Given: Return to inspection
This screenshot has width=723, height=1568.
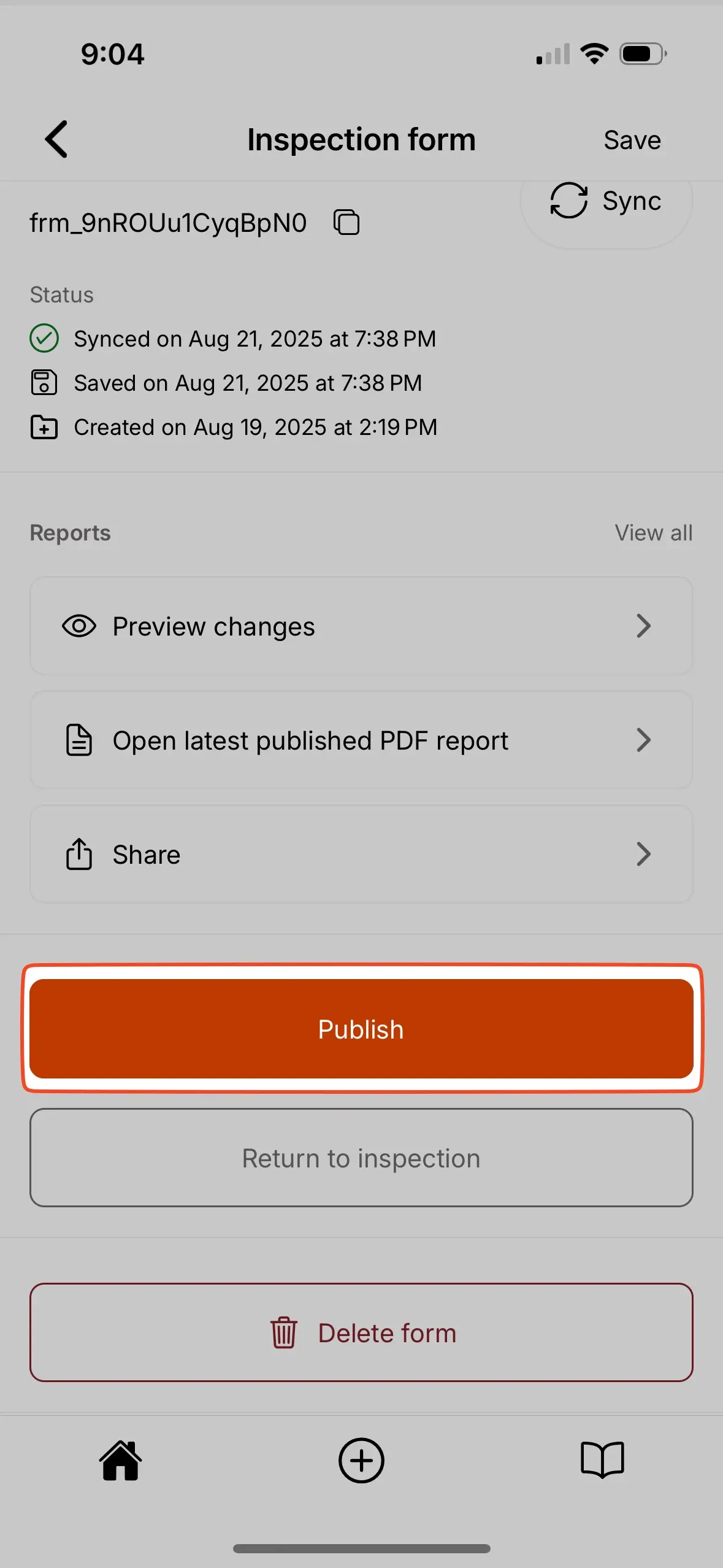Looking at the screenshot, I should [361, 1158].
